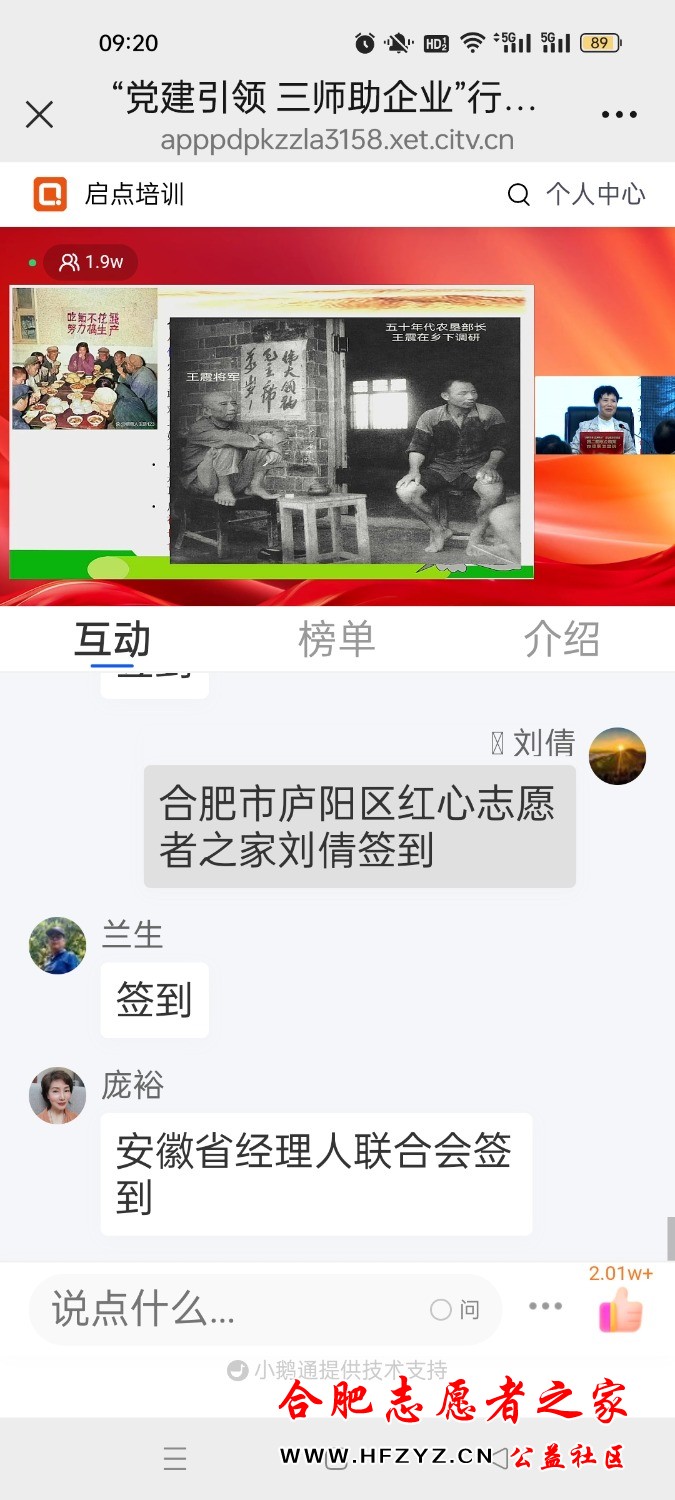Image resolution: width=675 pixels, height=1500 pixels.
Task: Close the webview page
Action: point(39,114)
